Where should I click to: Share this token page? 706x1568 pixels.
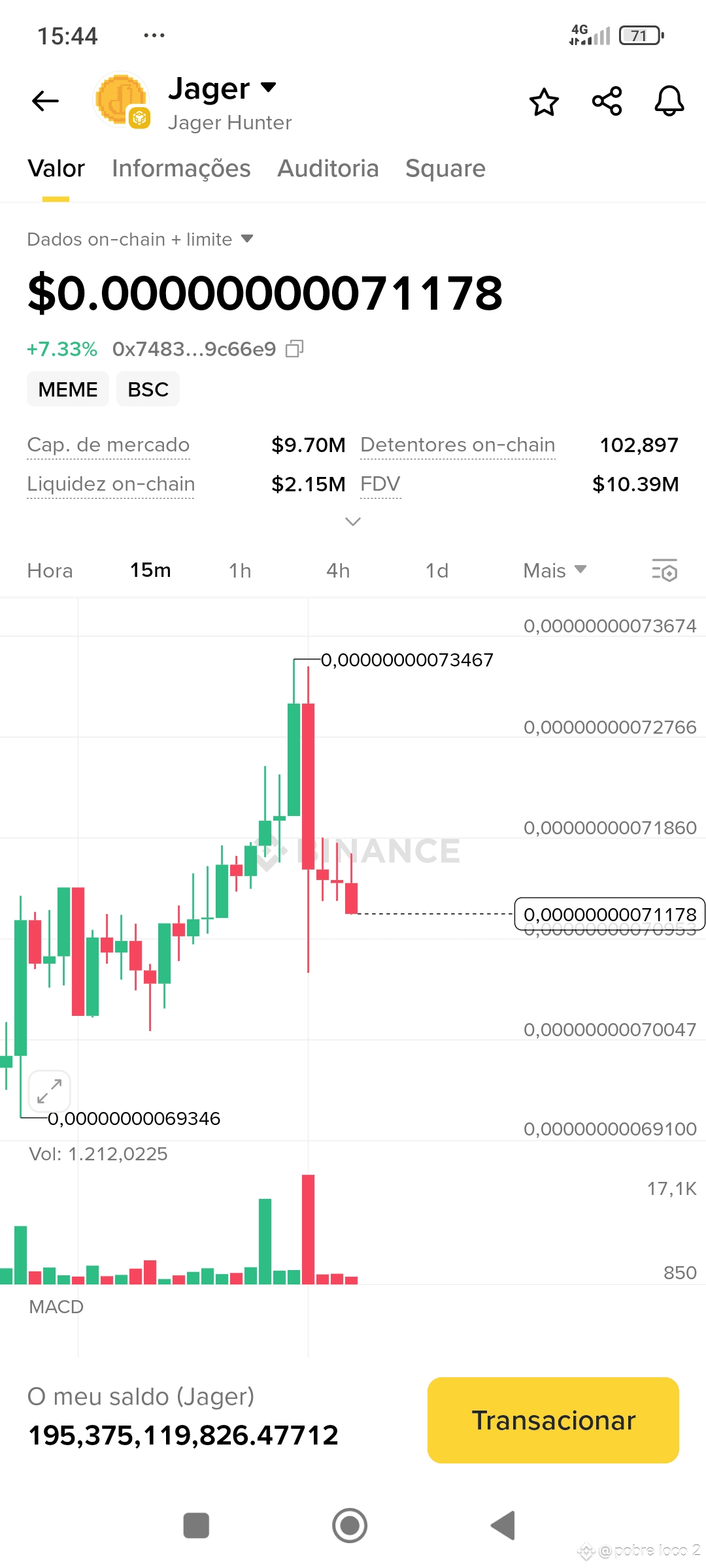point(607,101)
